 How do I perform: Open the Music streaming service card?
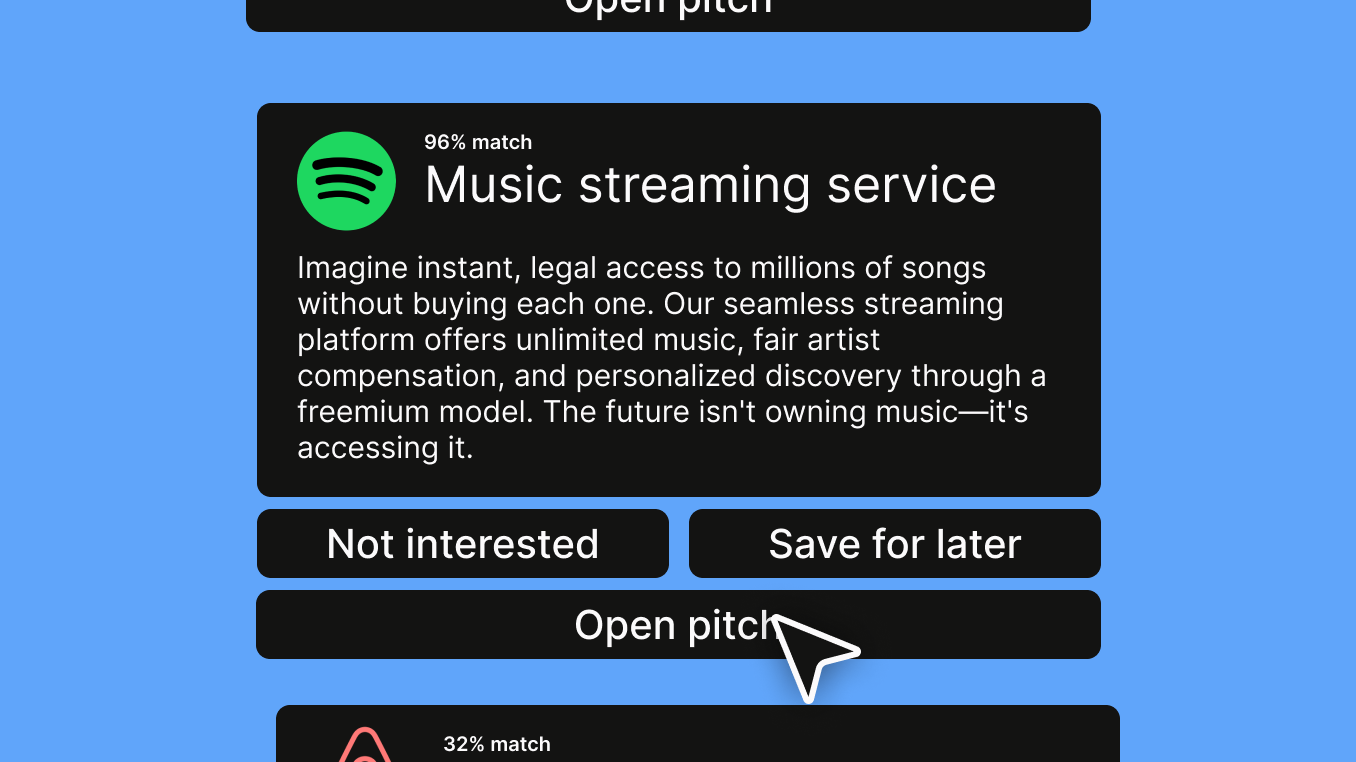[x=678, y=300]
